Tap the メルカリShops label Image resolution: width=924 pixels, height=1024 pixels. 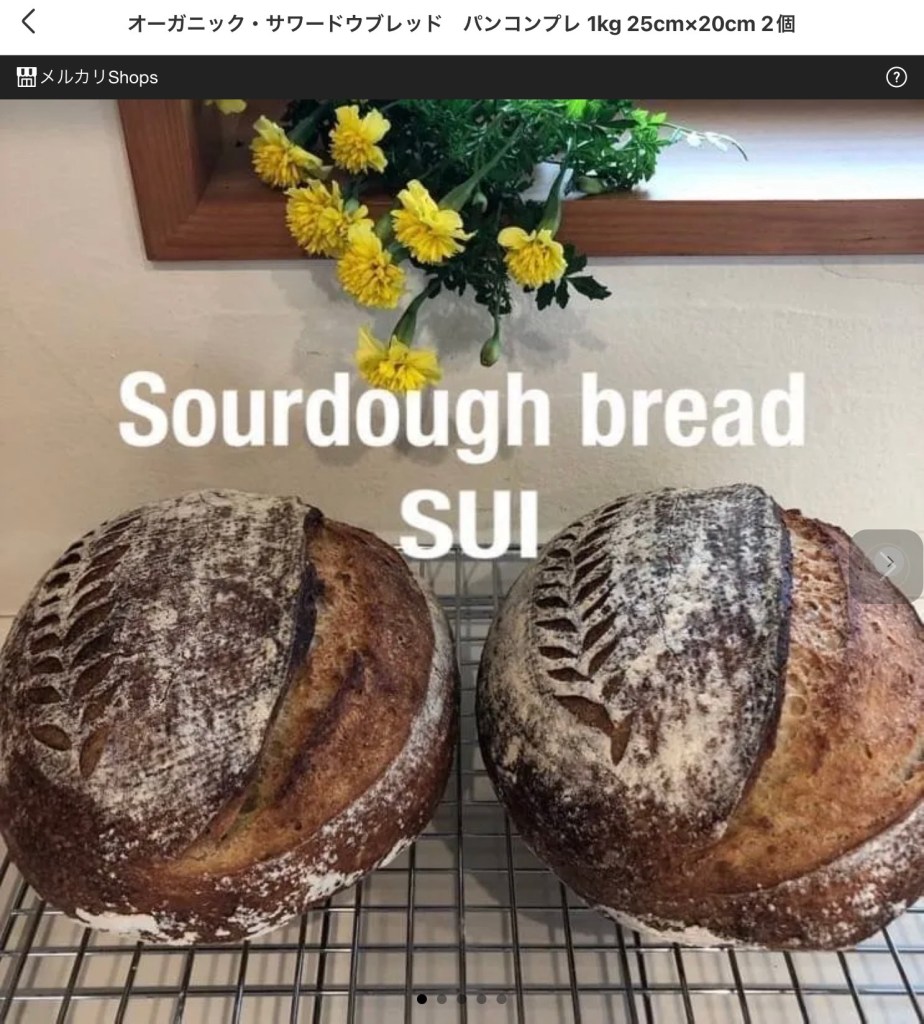click(88, 77)
